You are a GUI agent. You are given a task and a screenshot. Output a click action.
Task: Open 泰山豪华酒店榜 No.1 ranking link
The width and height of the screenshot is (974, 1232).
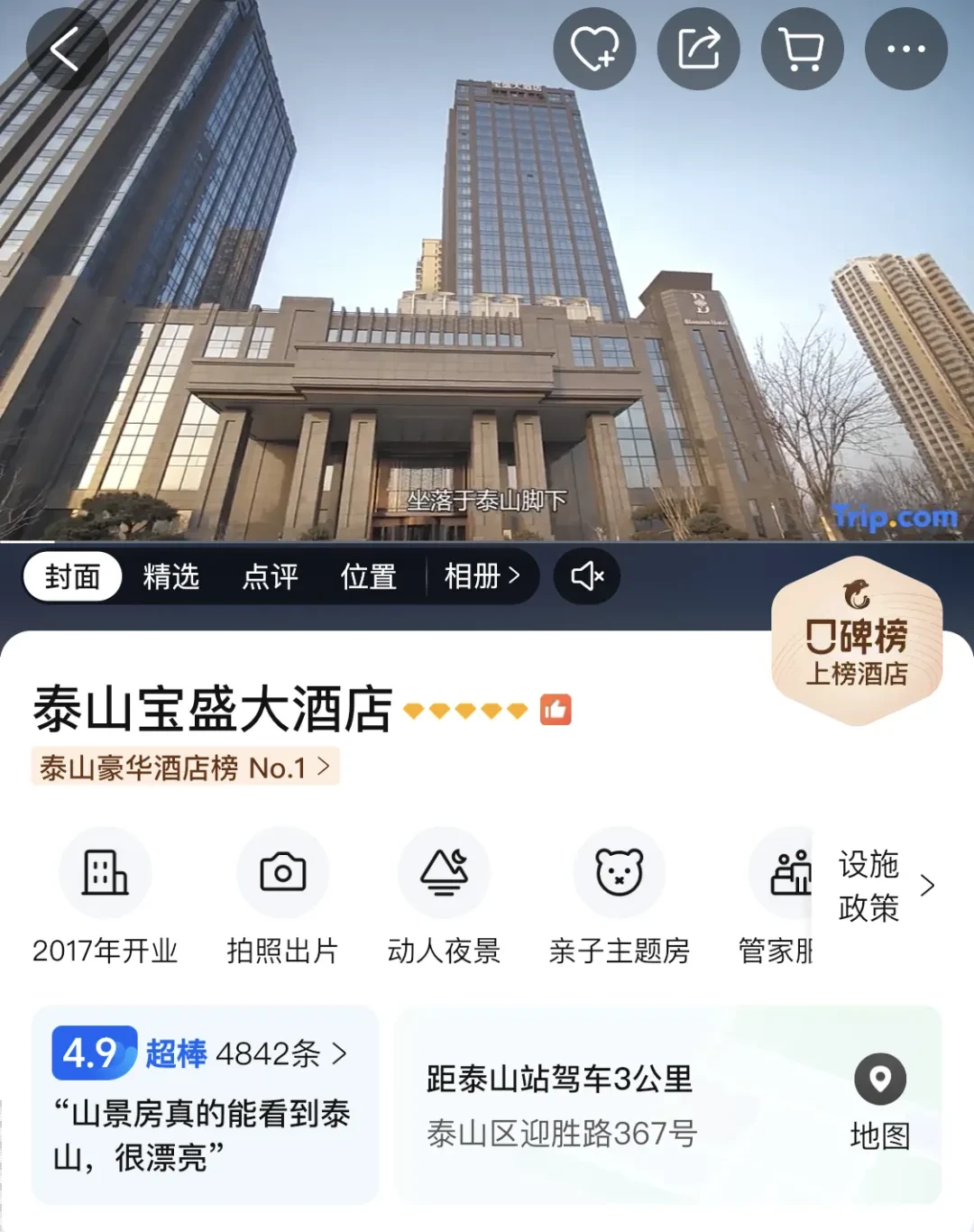point(185,768)
